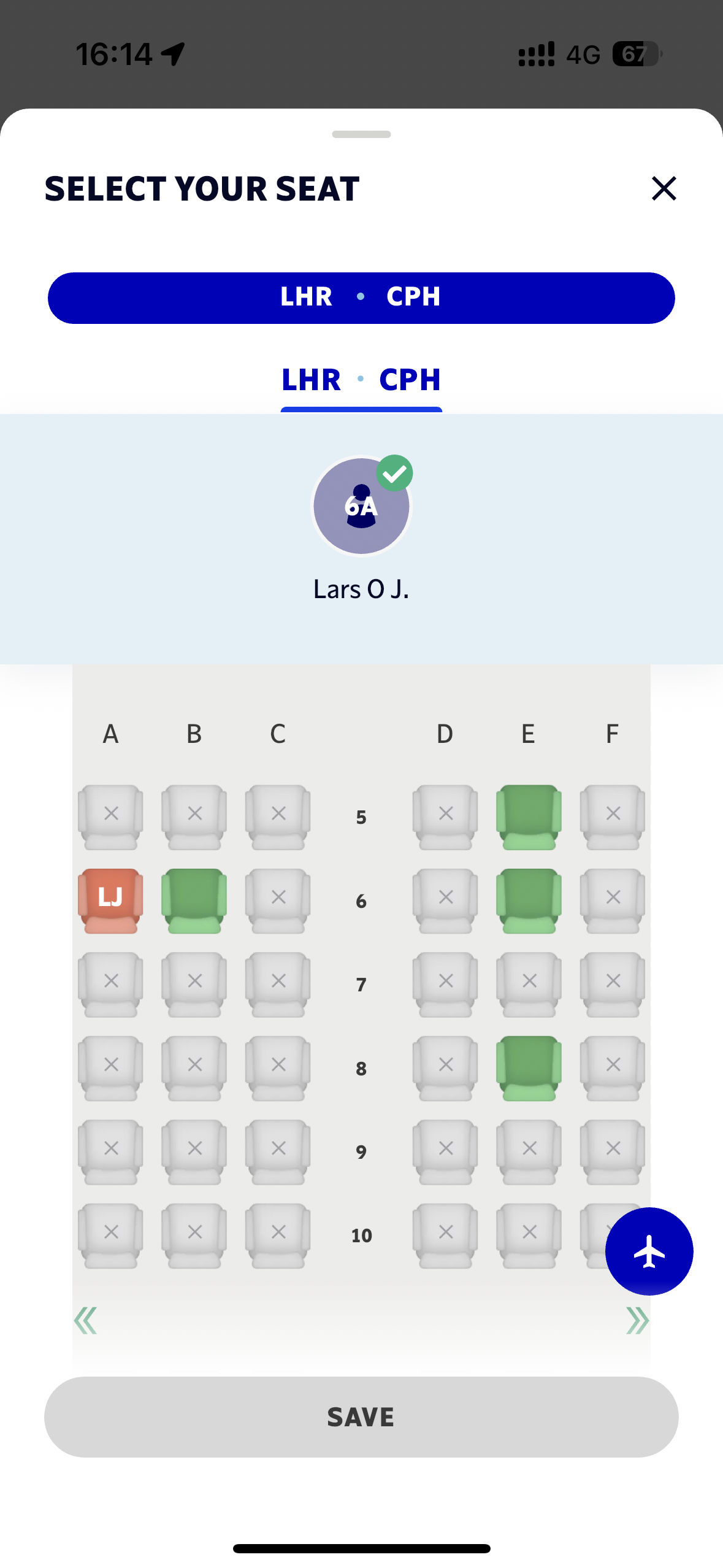Go to next rows with right double chevron

pos(637,1320)
